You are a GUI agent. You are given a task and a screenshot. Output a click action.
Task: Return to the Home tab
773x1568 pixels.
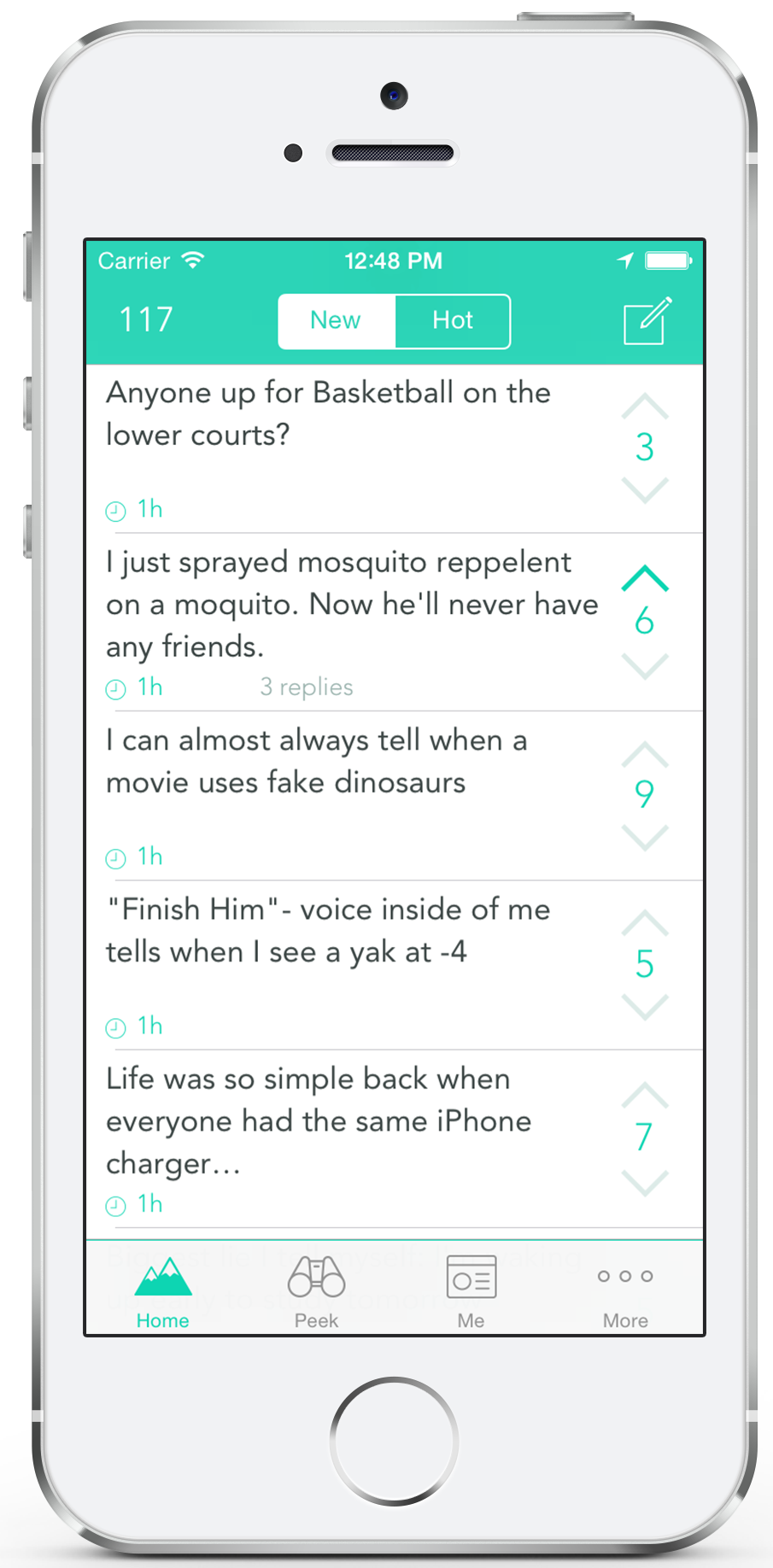pos(162,1291)
